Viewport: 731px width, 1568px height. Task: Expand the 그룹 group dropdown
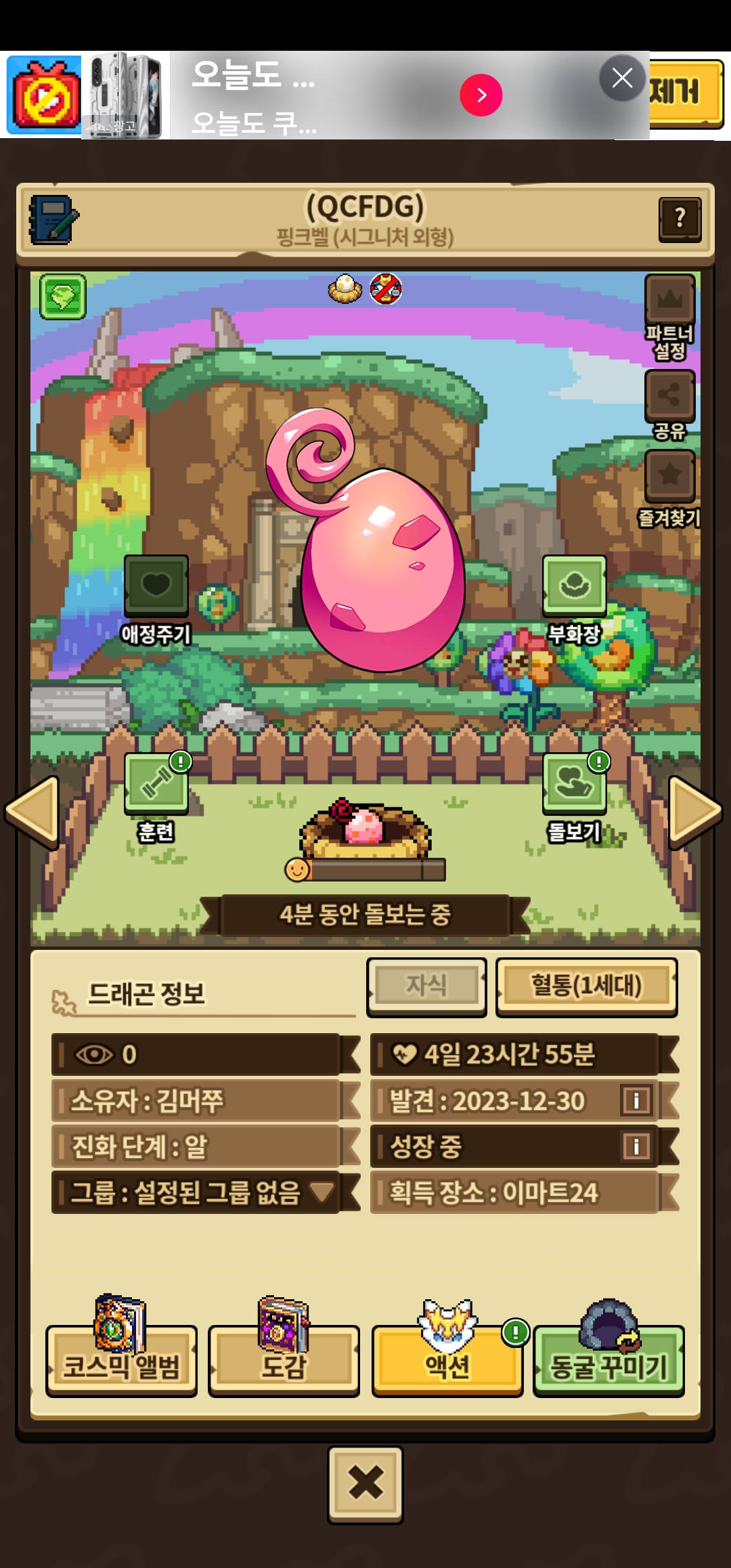(322, 1192)
